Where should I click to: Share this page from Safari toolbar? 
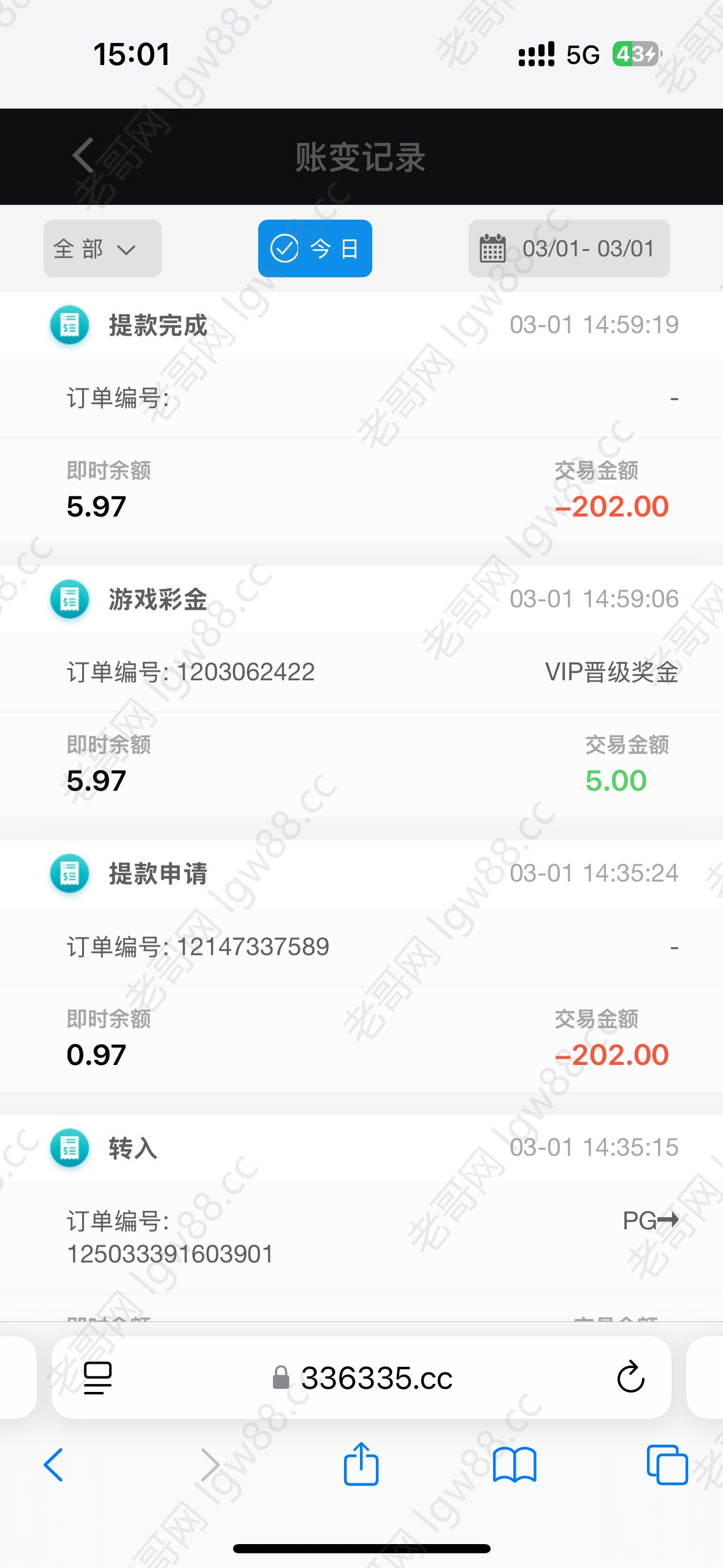point(361,1464)
